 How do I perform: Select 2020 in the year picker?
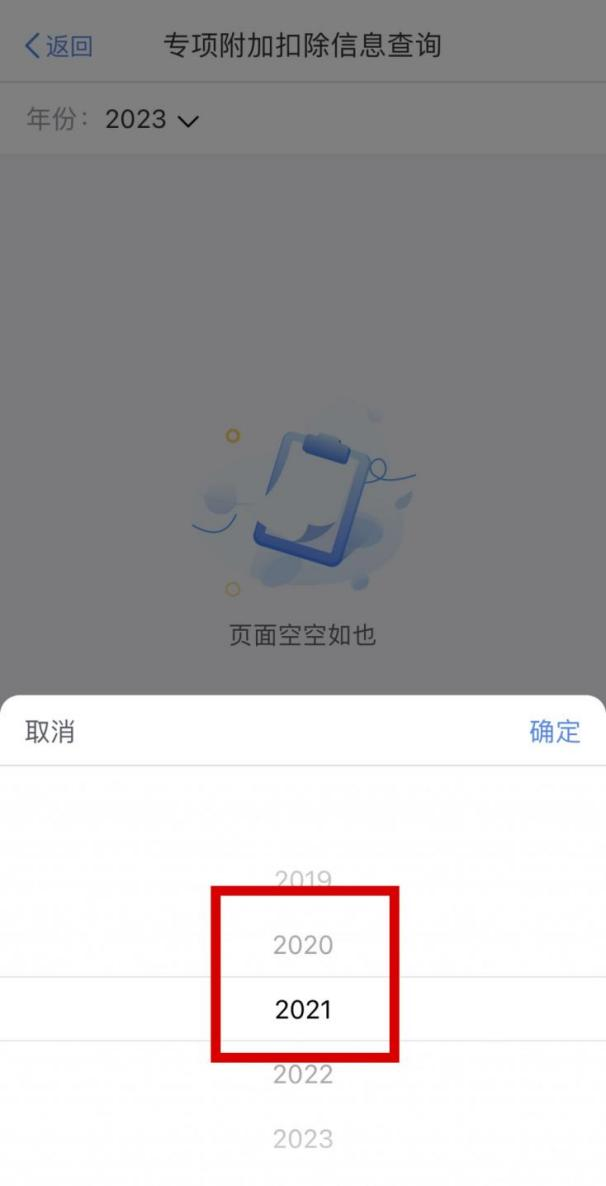pyautogui.click(x=303, y=945)
